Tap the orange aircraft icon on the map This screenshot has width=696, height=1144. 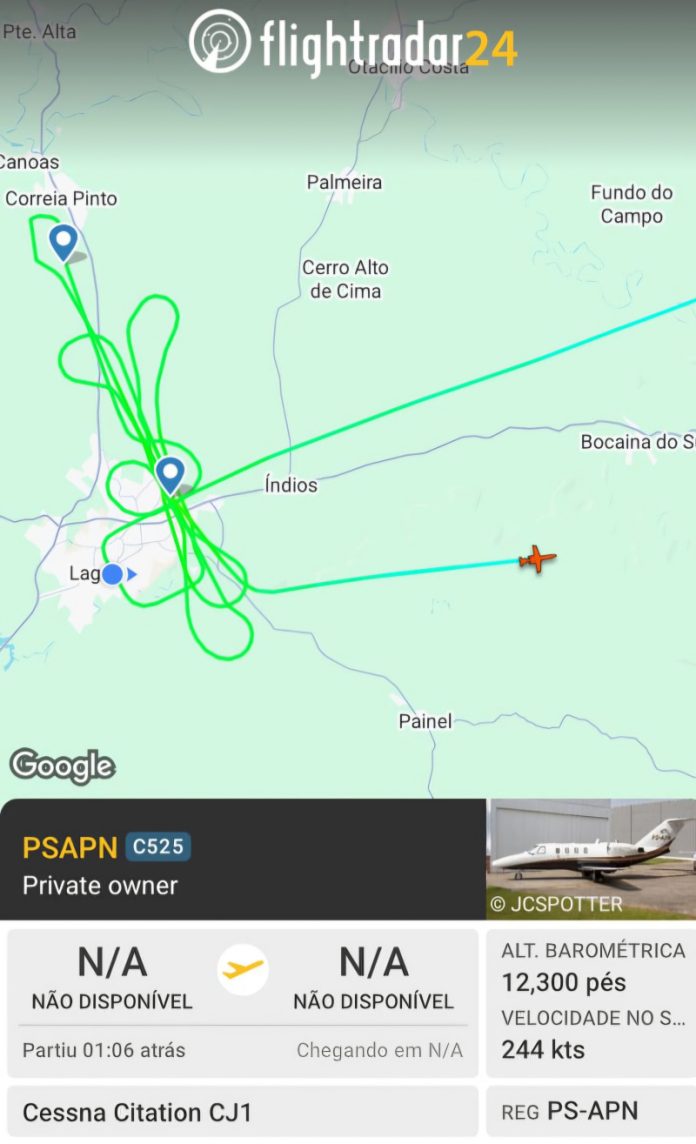538,559
